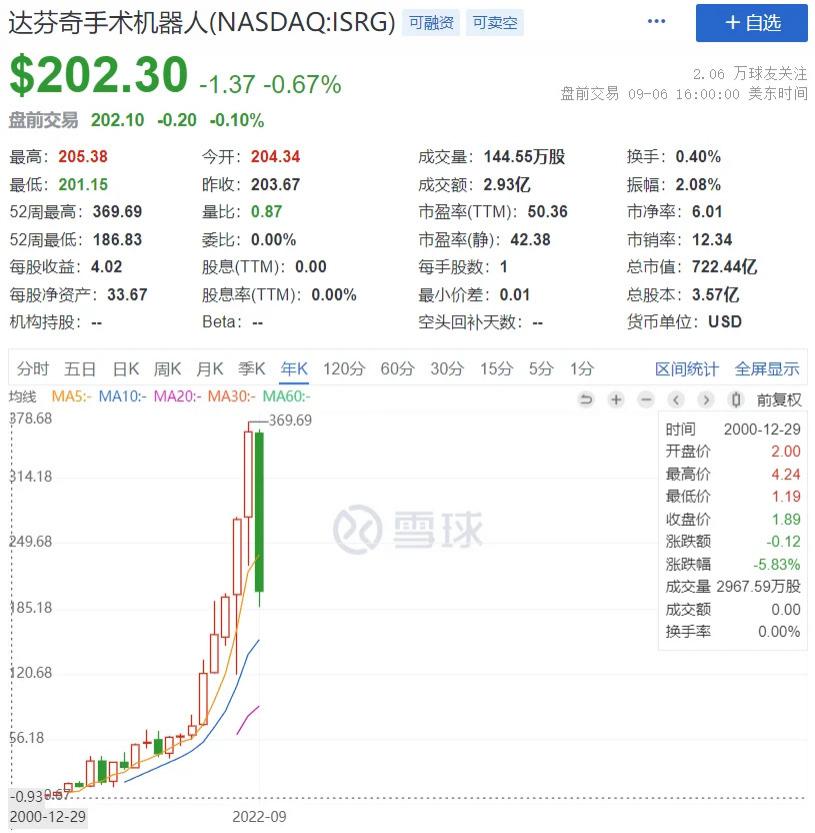Reset the chart with the undo arrow
The height and width of the screenshot is (833, 815).
click(x=586, y=400)
